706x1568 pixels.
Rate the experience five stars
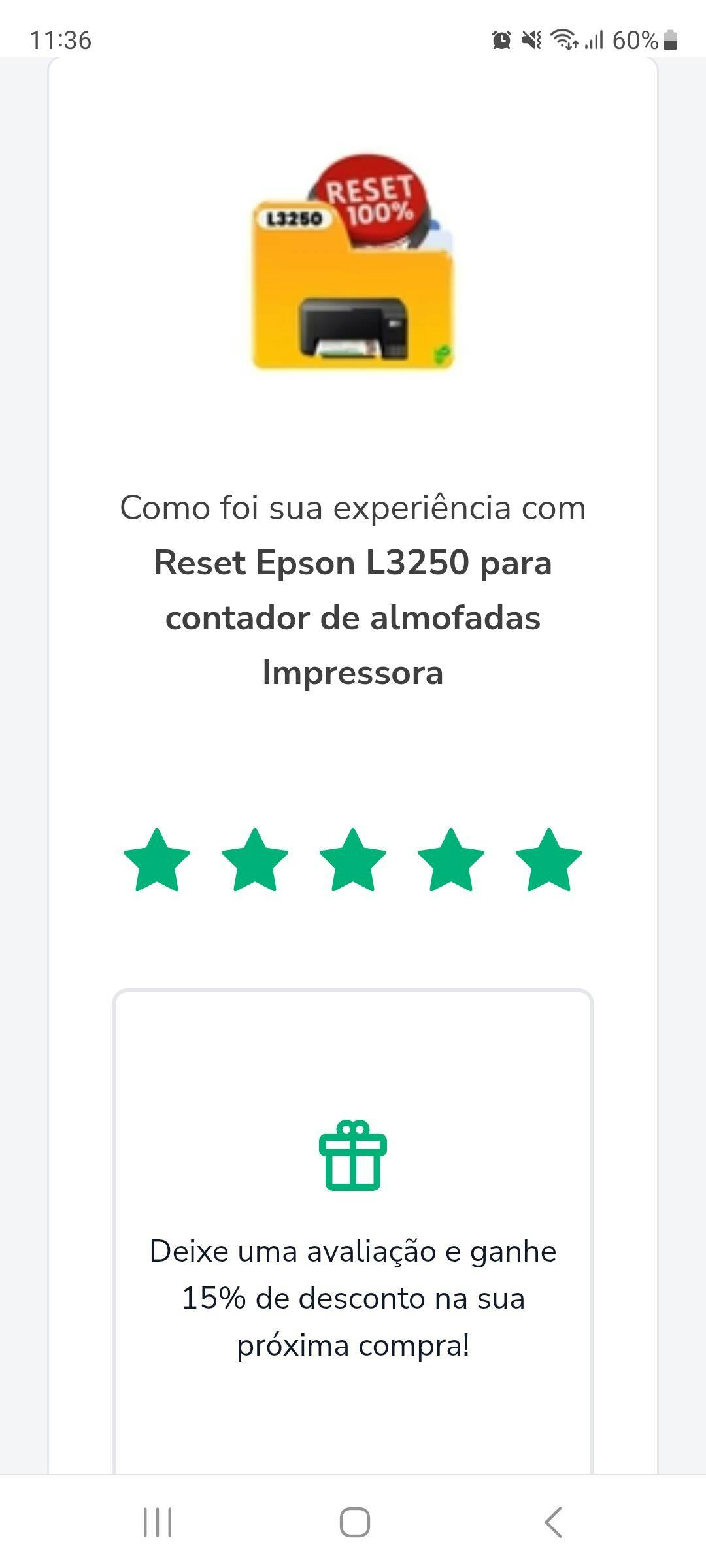pos(549,860)
